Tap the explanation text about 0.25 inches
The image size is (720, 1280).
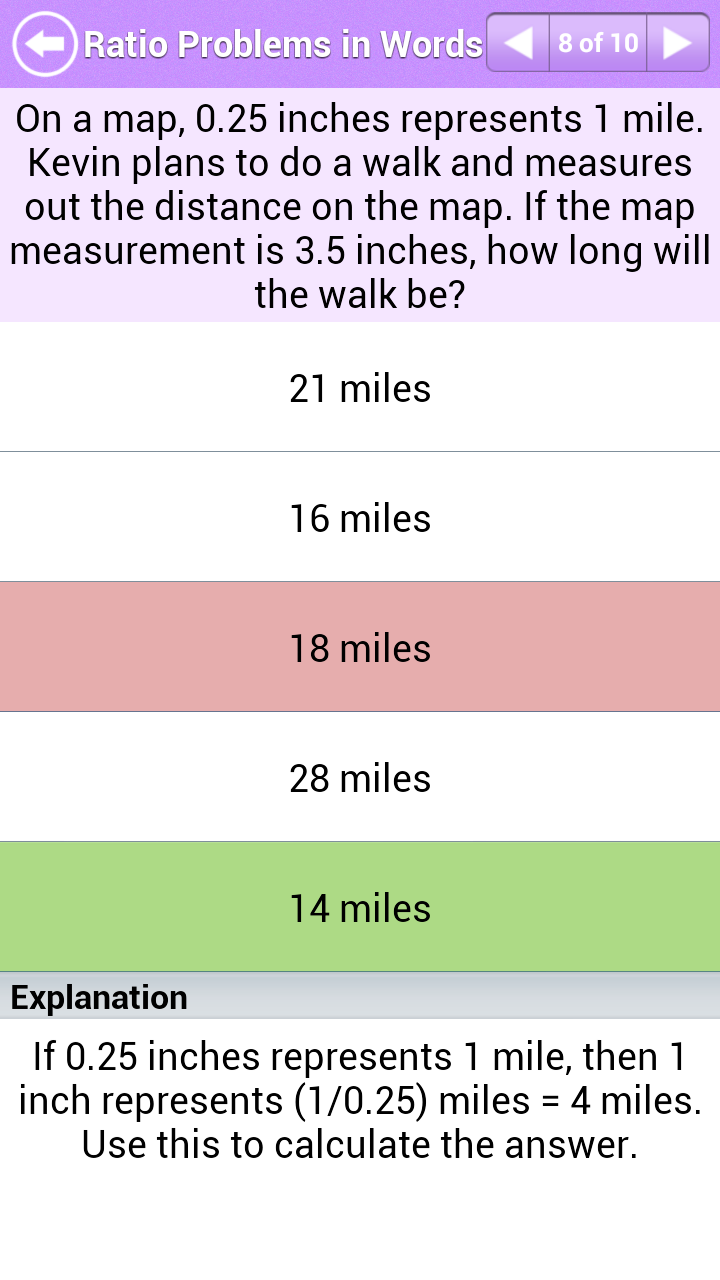[360, 1099]
